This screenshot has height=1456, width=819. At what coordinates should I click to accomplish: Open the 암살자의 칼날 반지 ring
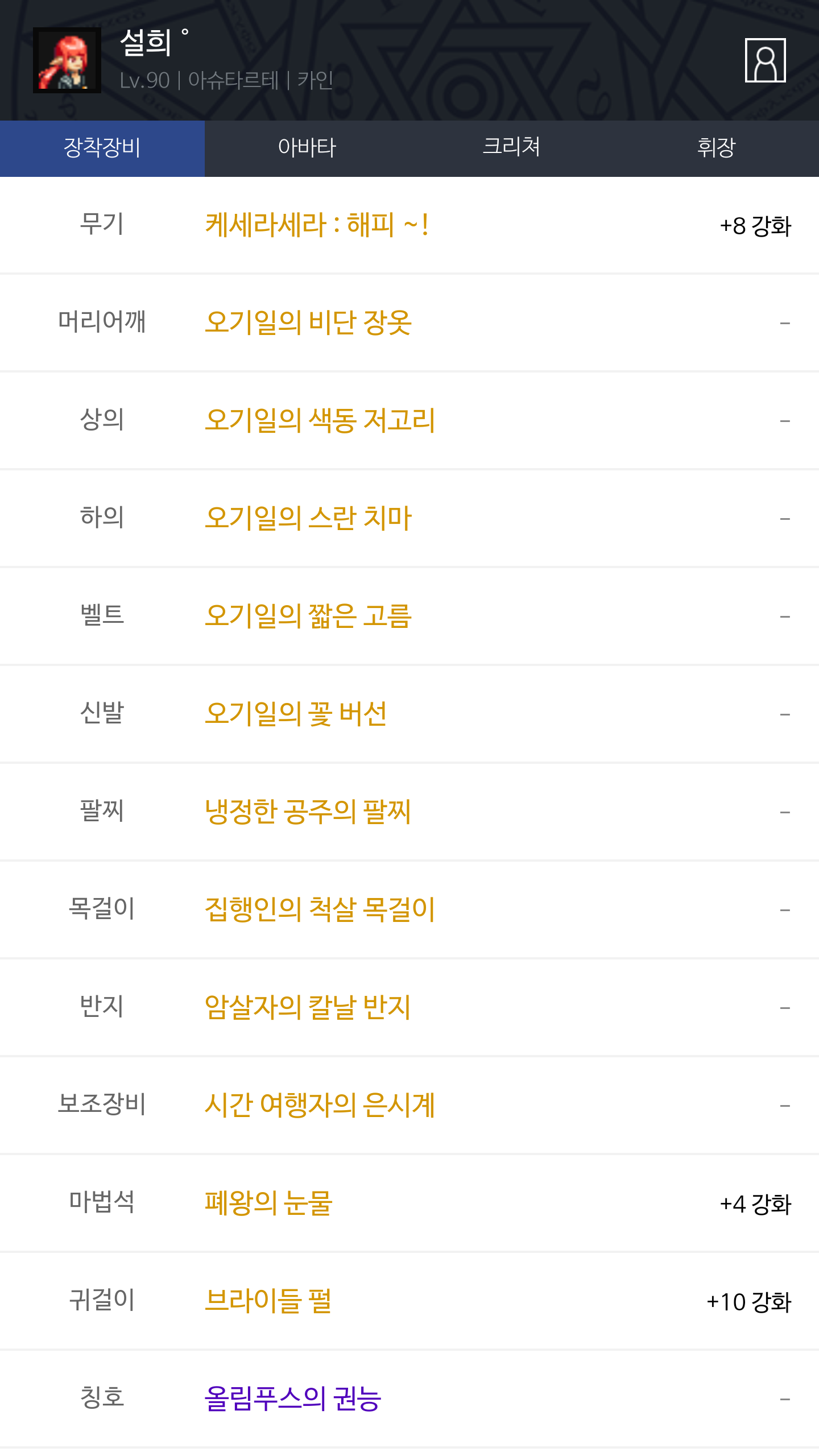click(308, 1008)
